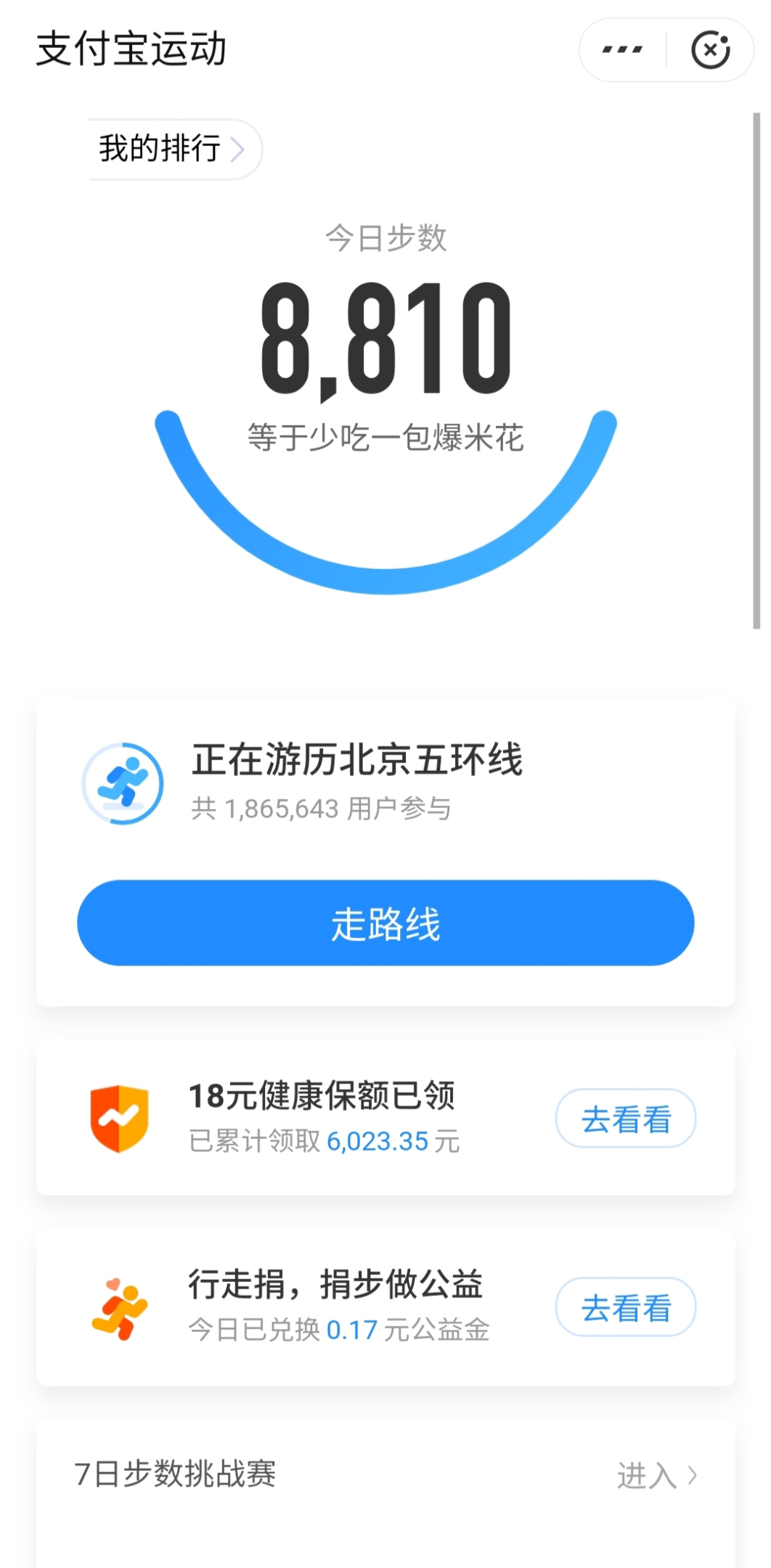This screenshot has height=1568, width=771.
Task: Tap 去看看 for 行走捐 charity
Action: (x=626, y=1307)
